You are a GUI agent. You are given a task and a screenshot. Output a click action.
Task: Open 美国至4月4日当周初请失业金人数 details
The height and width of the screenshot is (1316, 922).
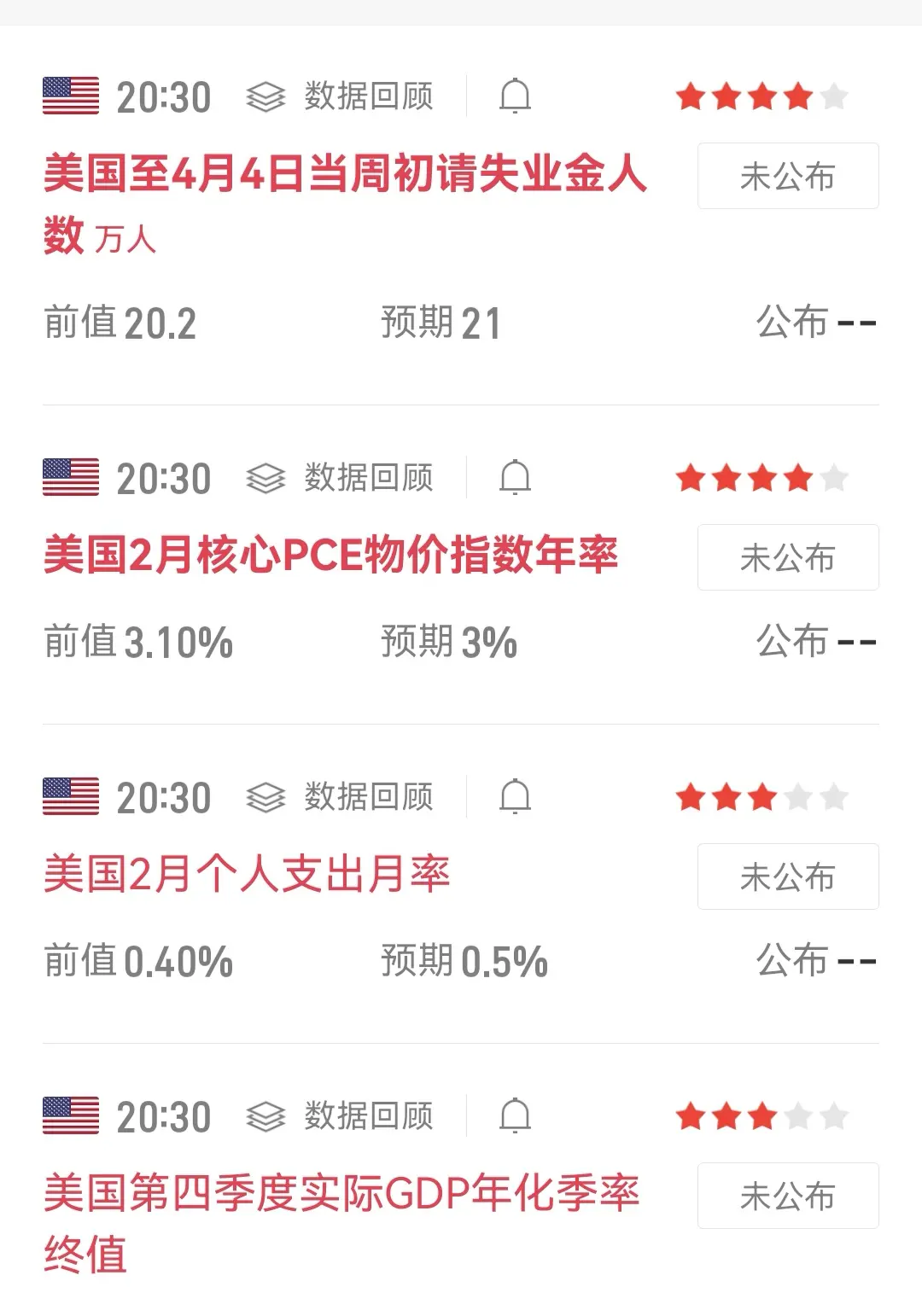point(345,175)
